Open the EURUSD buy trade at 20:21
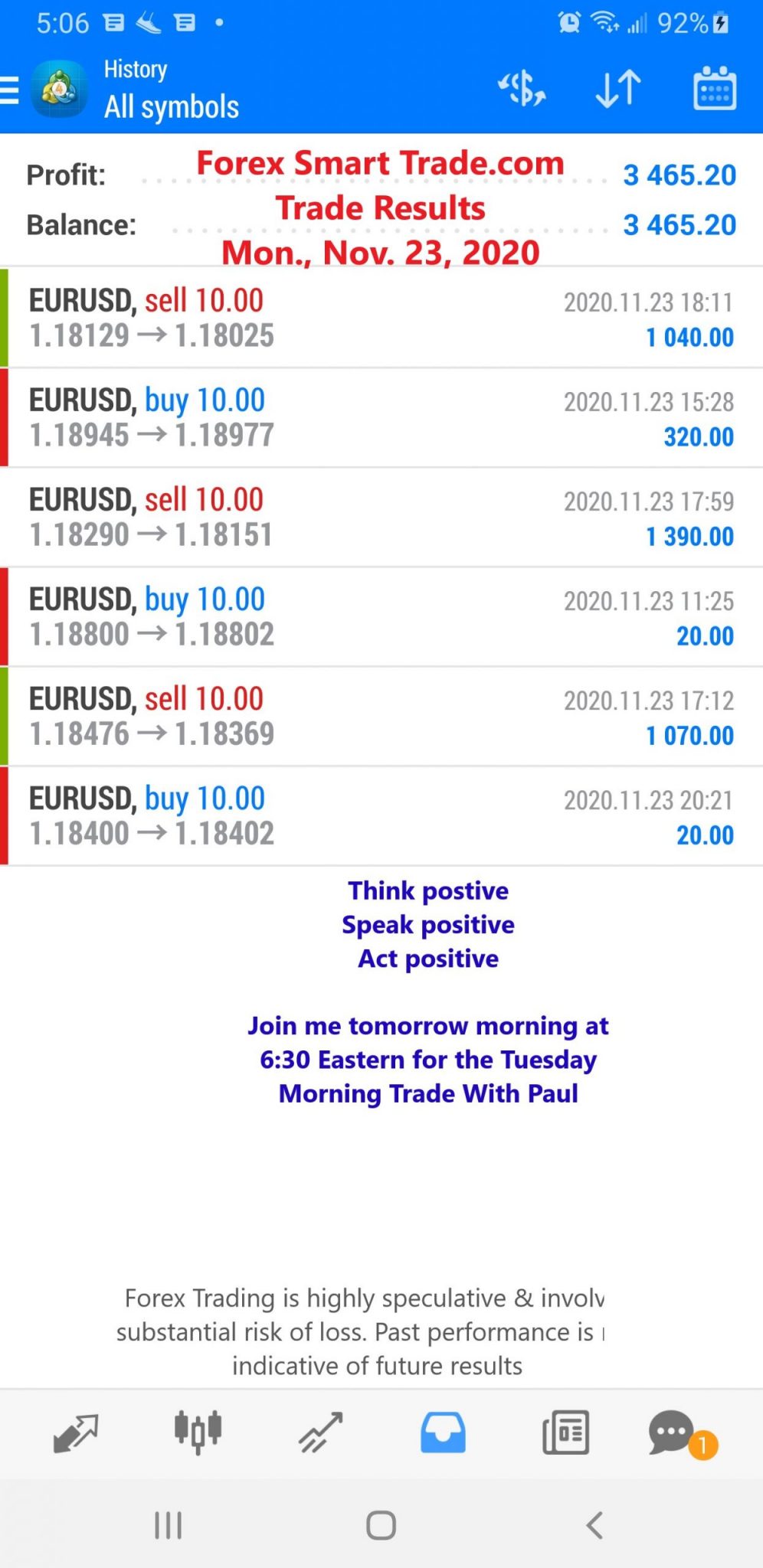 (381, 816)
